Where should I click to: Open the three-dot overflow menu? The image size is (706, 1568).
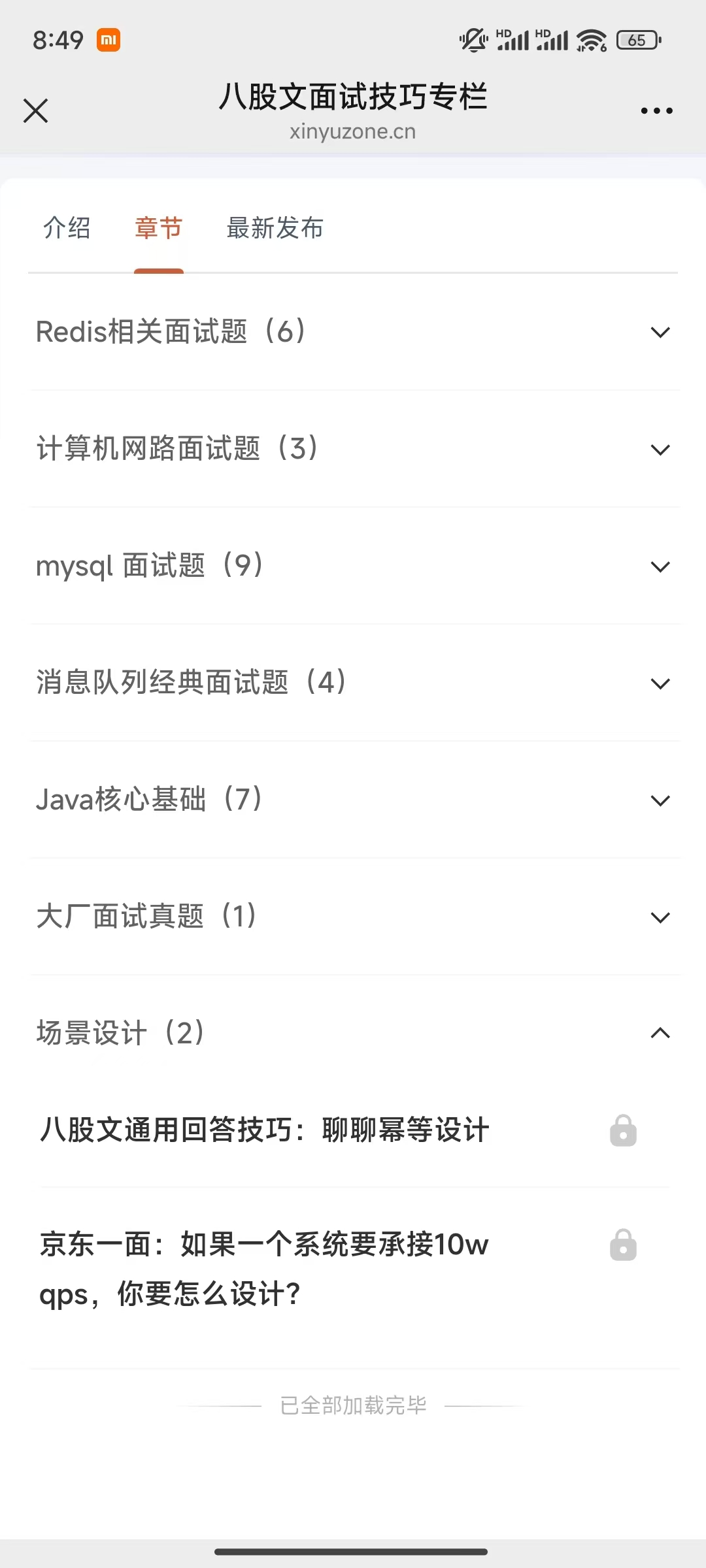click(x=656, y=110)
